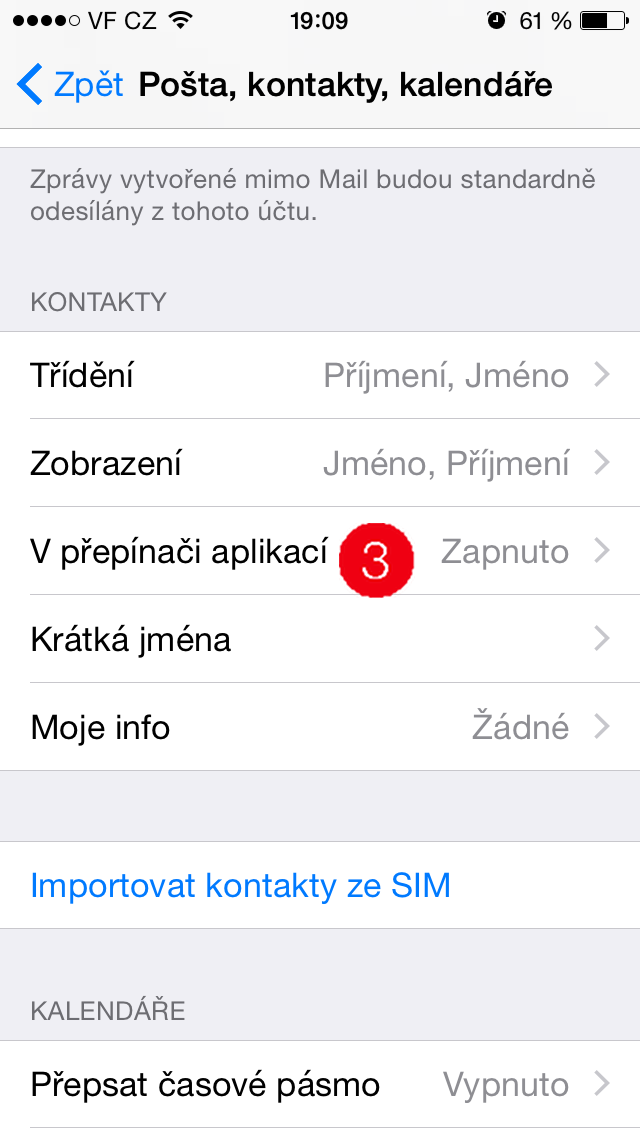
Task: Open Přepsat časové pásmo setting
Action: 320,1085
